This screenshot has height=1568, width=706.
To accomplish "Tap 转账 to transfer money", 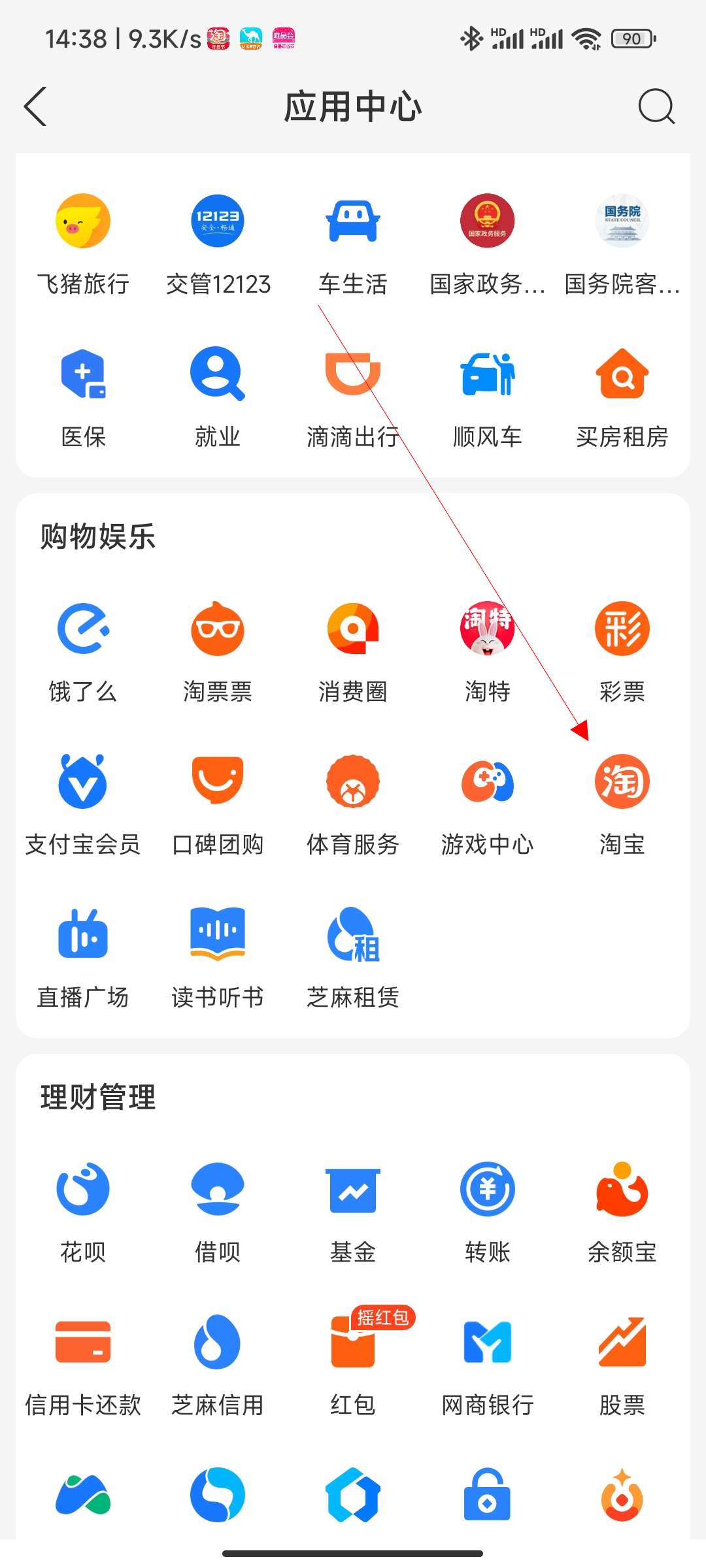I will coord(488,1190).
